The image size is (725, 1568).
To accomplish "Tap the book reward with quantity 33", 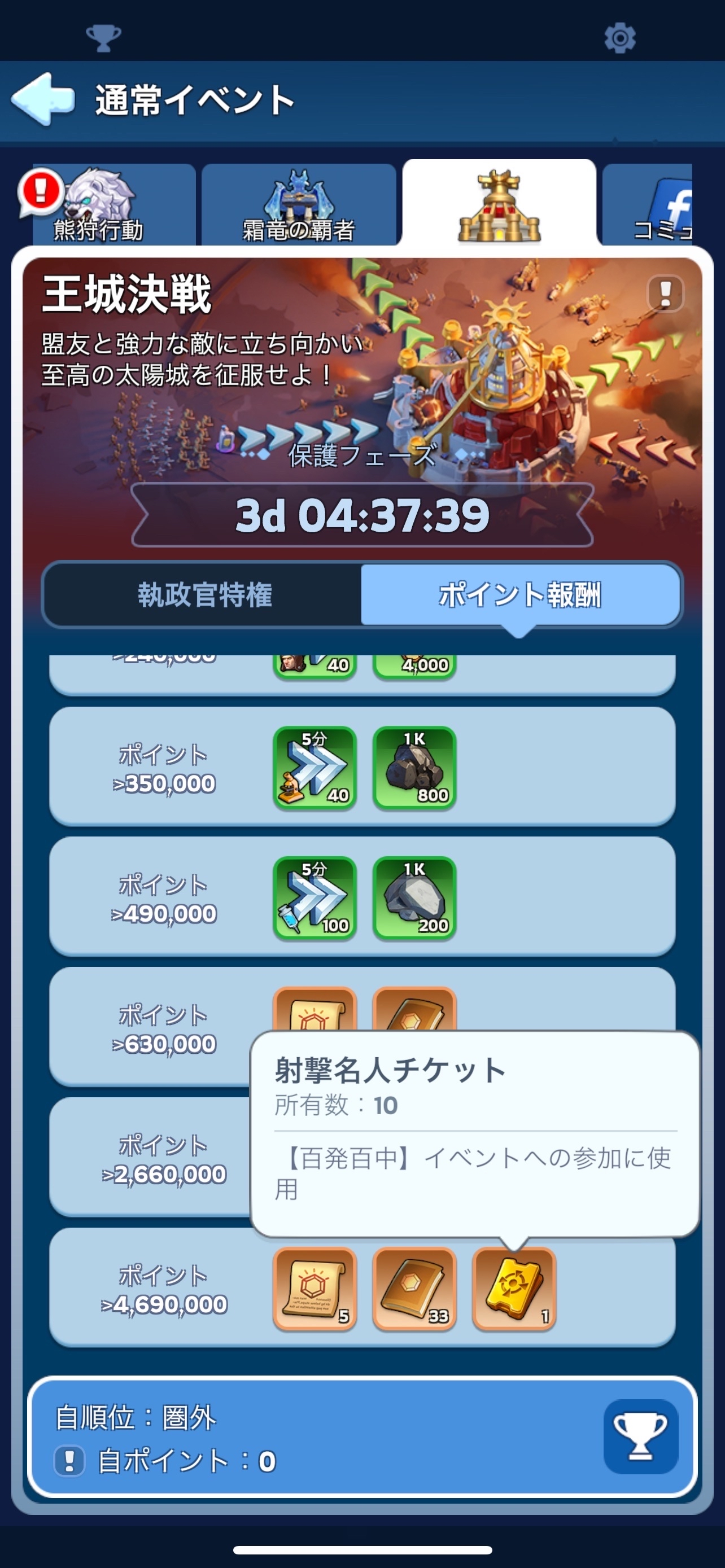I will [414, 1289].
